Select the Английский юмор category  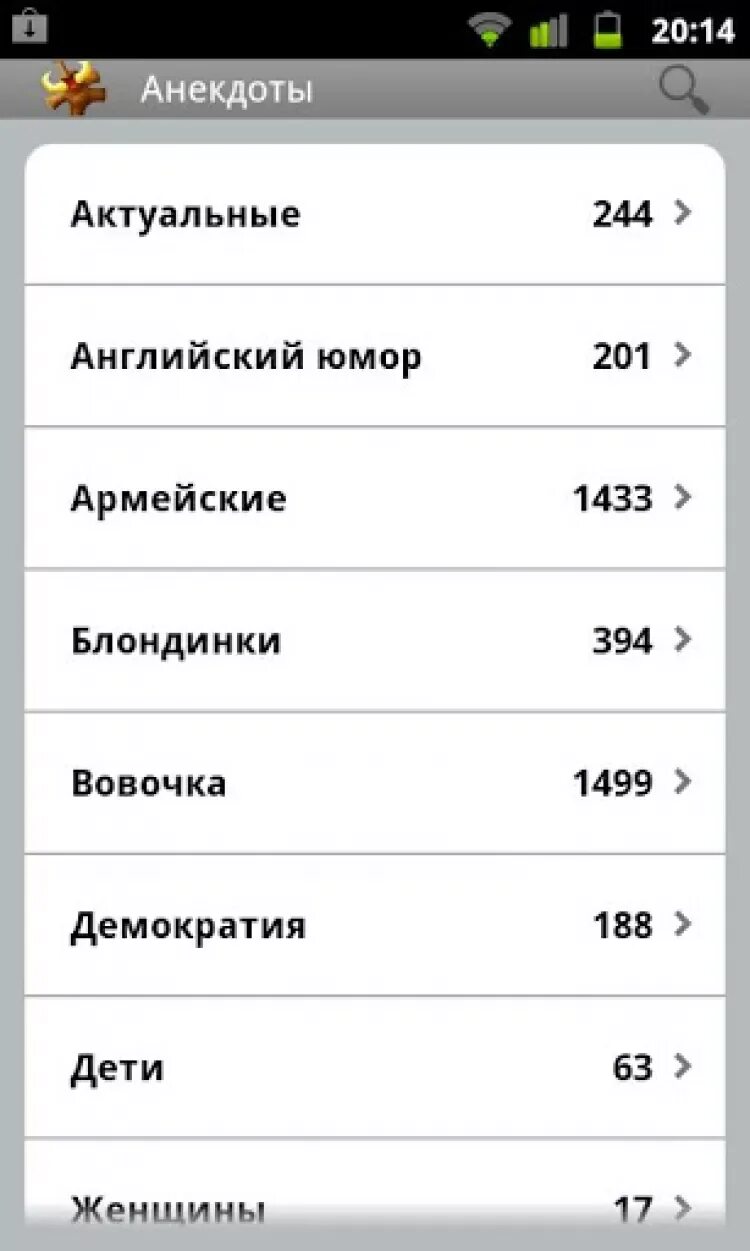tap(375, 356)
